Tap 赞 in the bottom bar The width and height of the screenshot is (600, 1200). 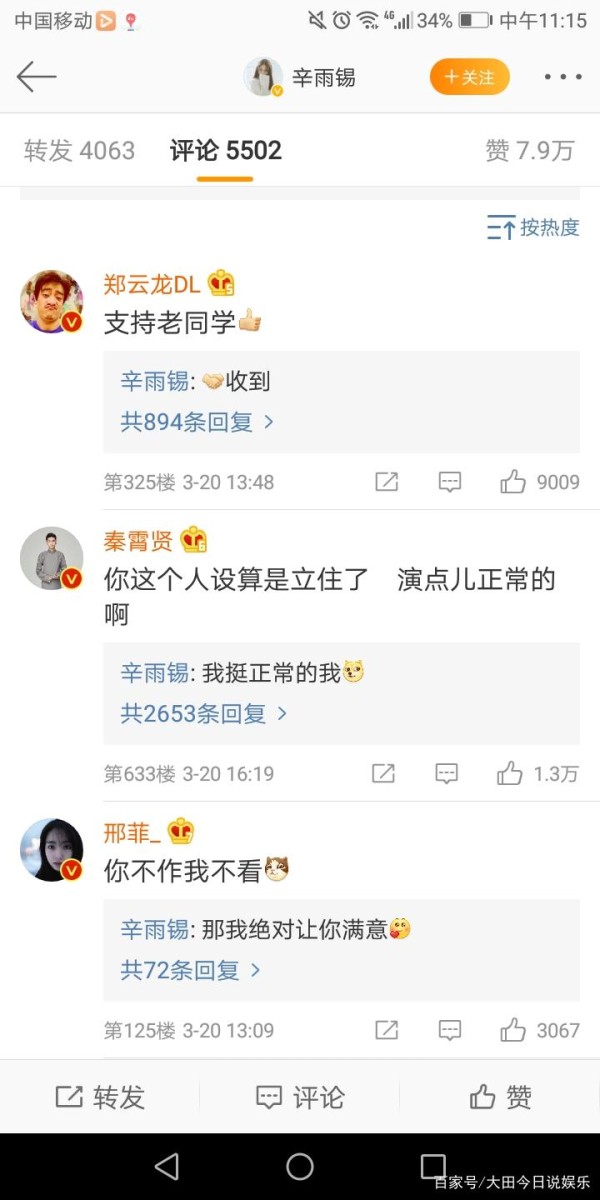pyautogui.click(x=500, y=1097)
